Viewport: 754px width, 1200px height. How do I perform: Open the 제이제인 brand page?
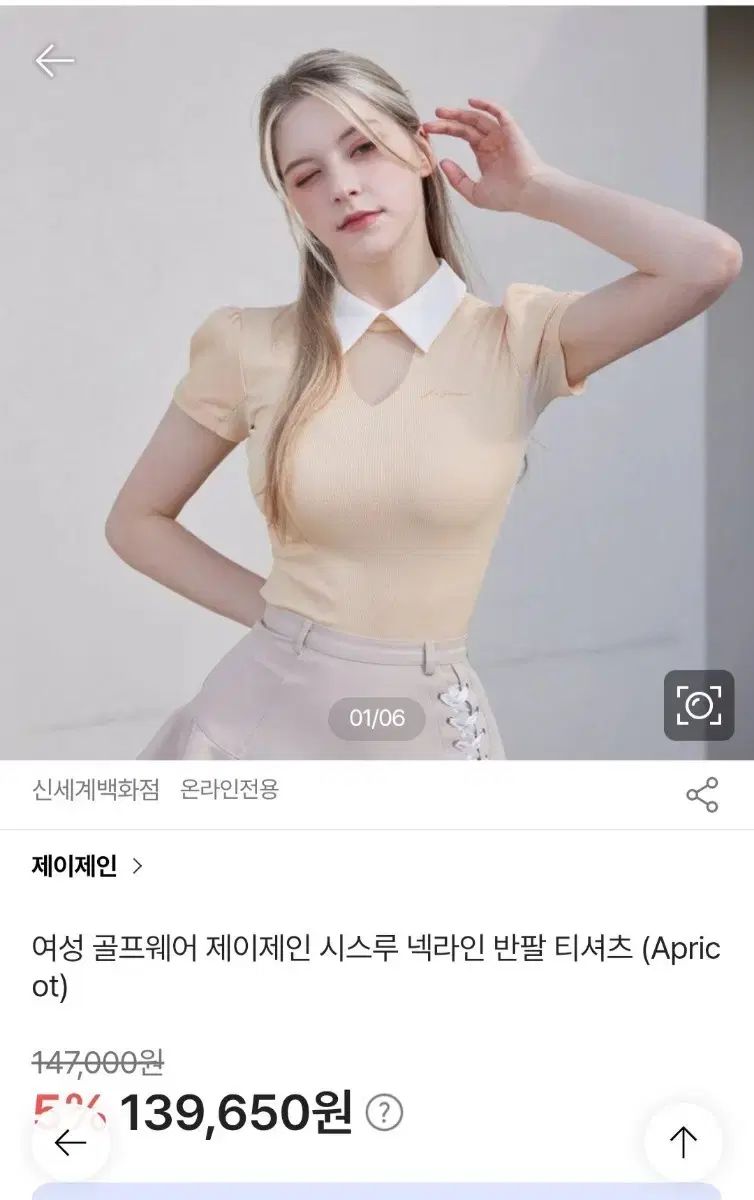(x=88, y=866)
